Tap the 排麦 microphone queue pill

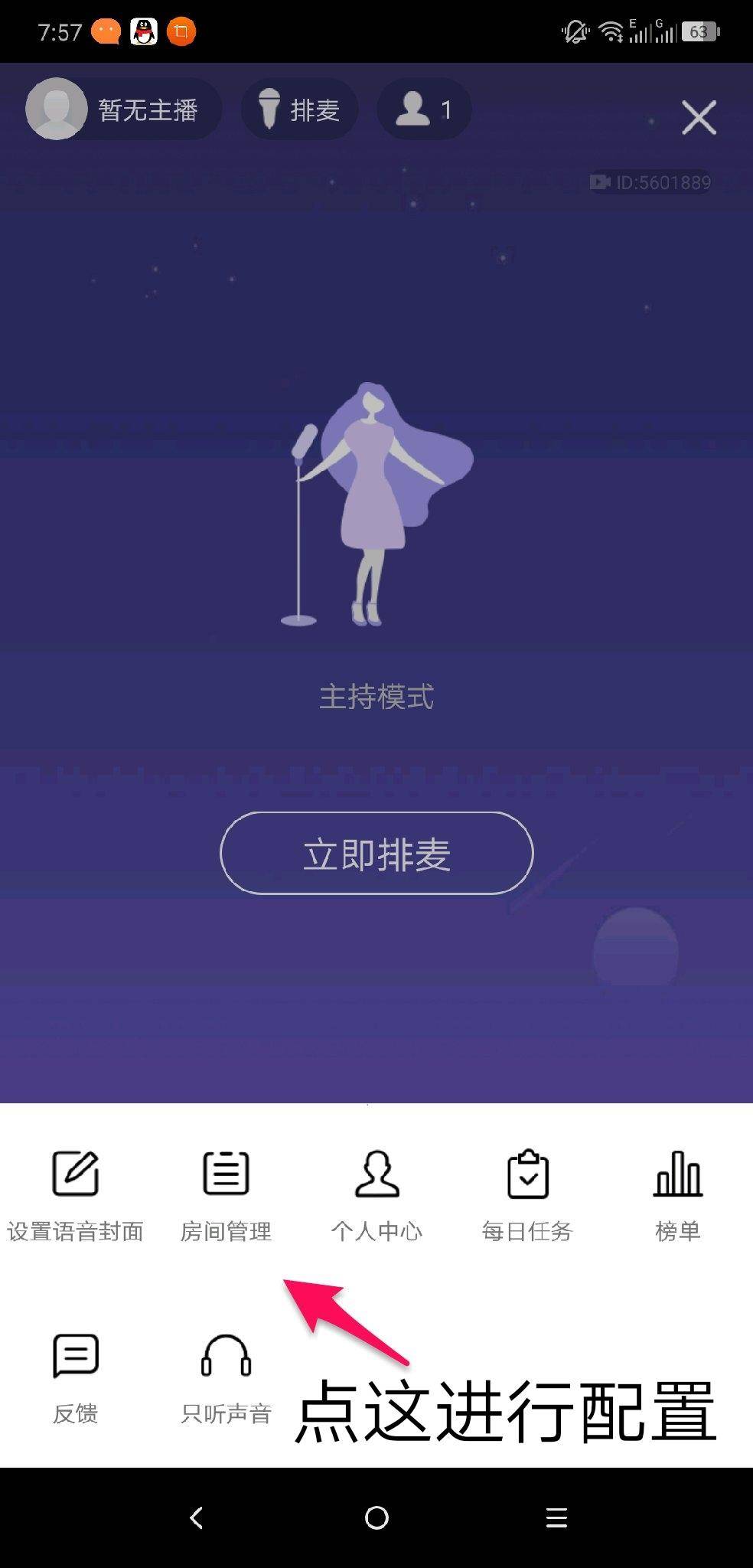(x=298, y=109)
